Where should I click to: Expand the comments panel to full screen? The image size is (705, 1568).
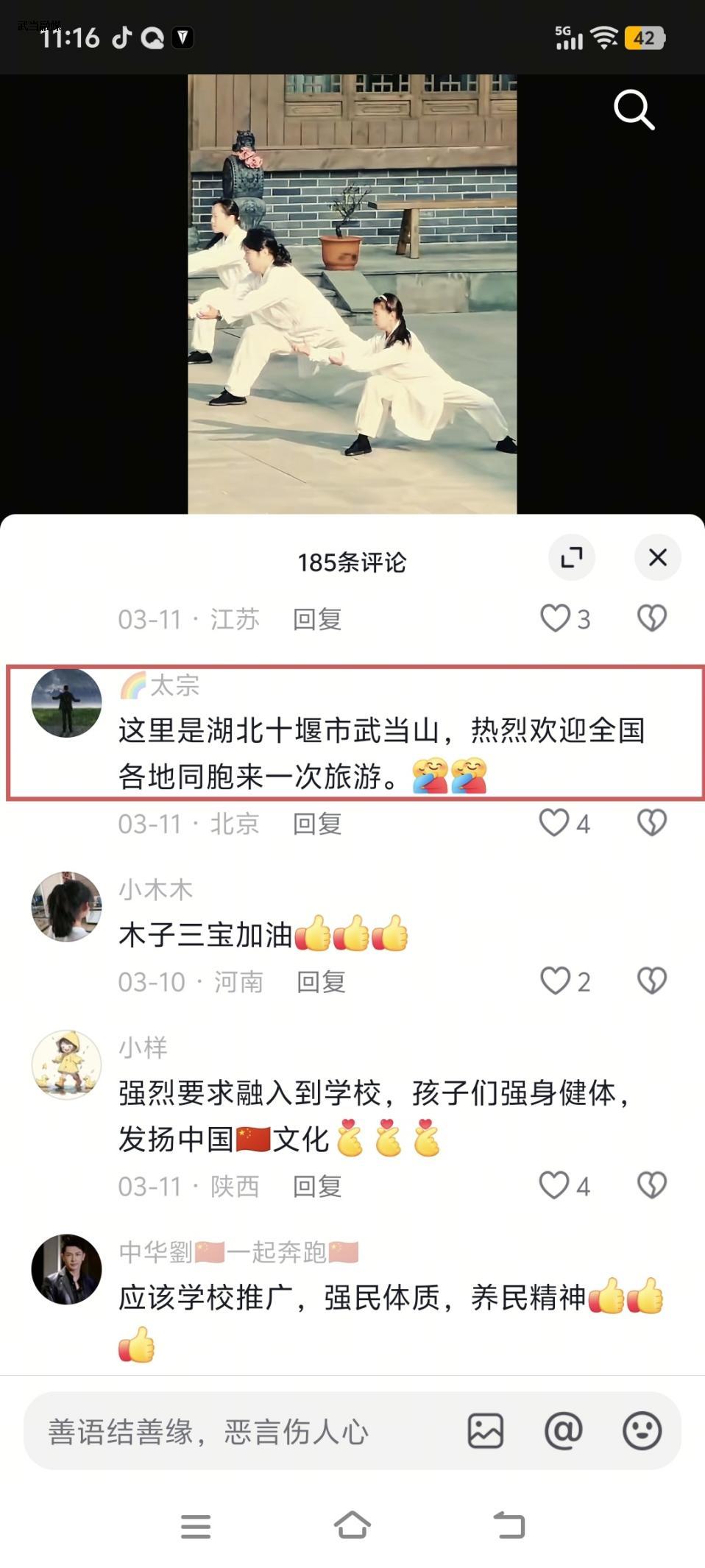[x=571, y=557]
